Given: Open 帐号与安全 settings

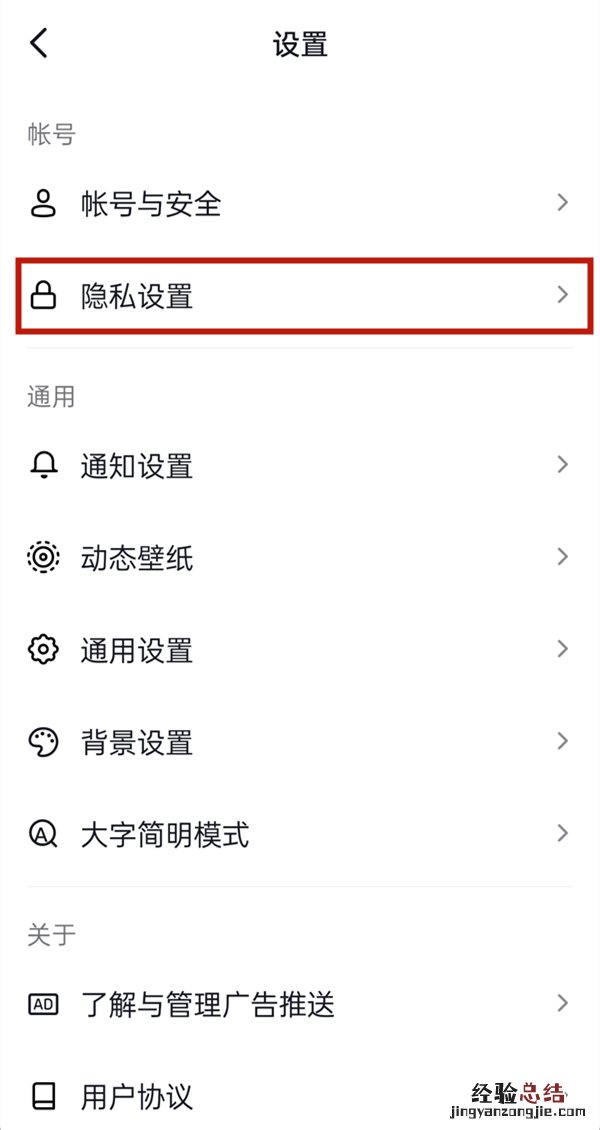Looking at the screenshot, I should tap(300, 204).
